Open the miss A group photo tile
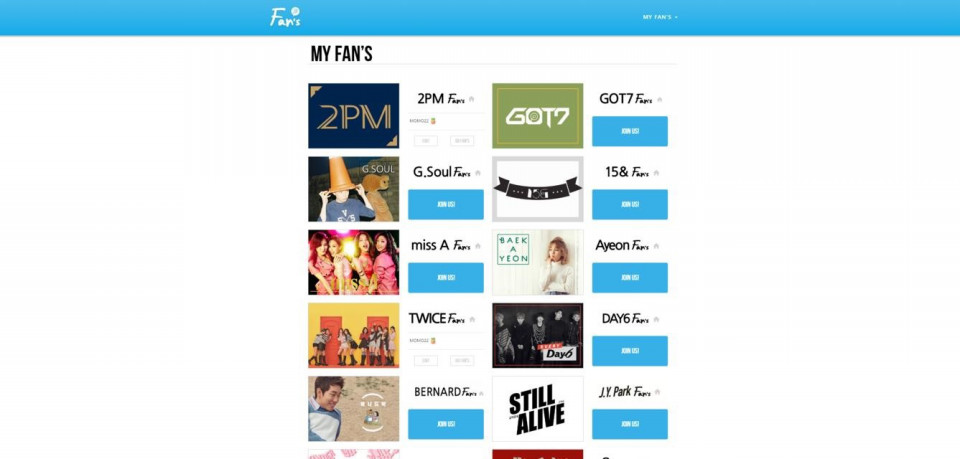 (353, 262)
